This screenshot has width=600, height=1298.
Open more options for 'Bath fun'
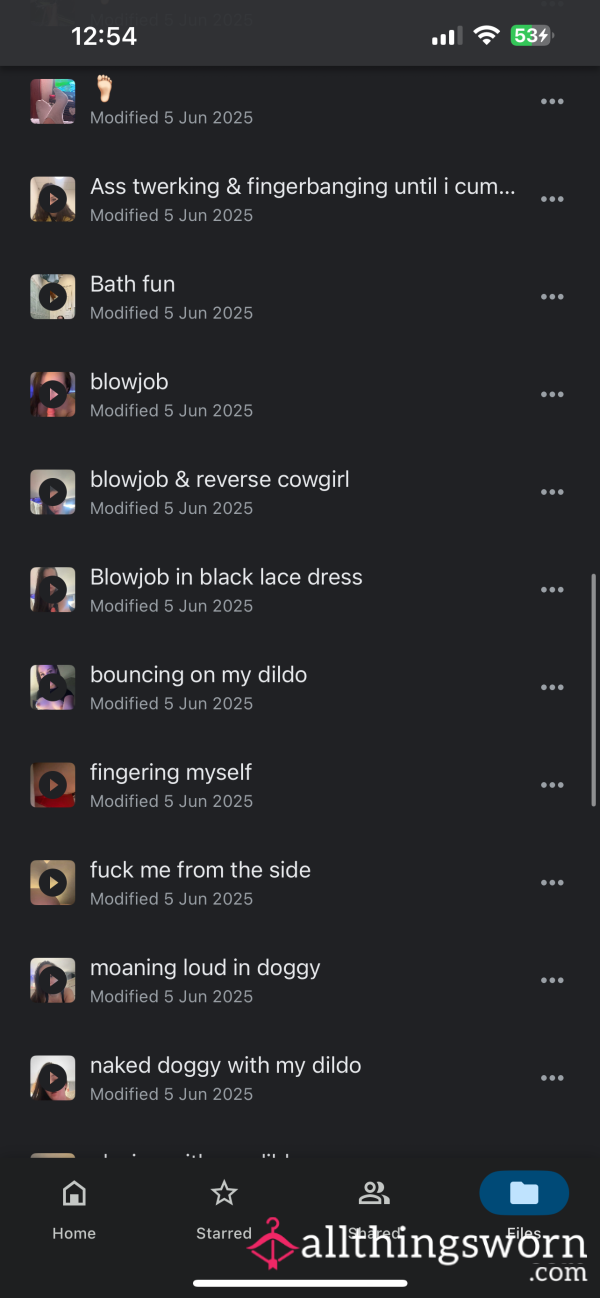[552, 297]
